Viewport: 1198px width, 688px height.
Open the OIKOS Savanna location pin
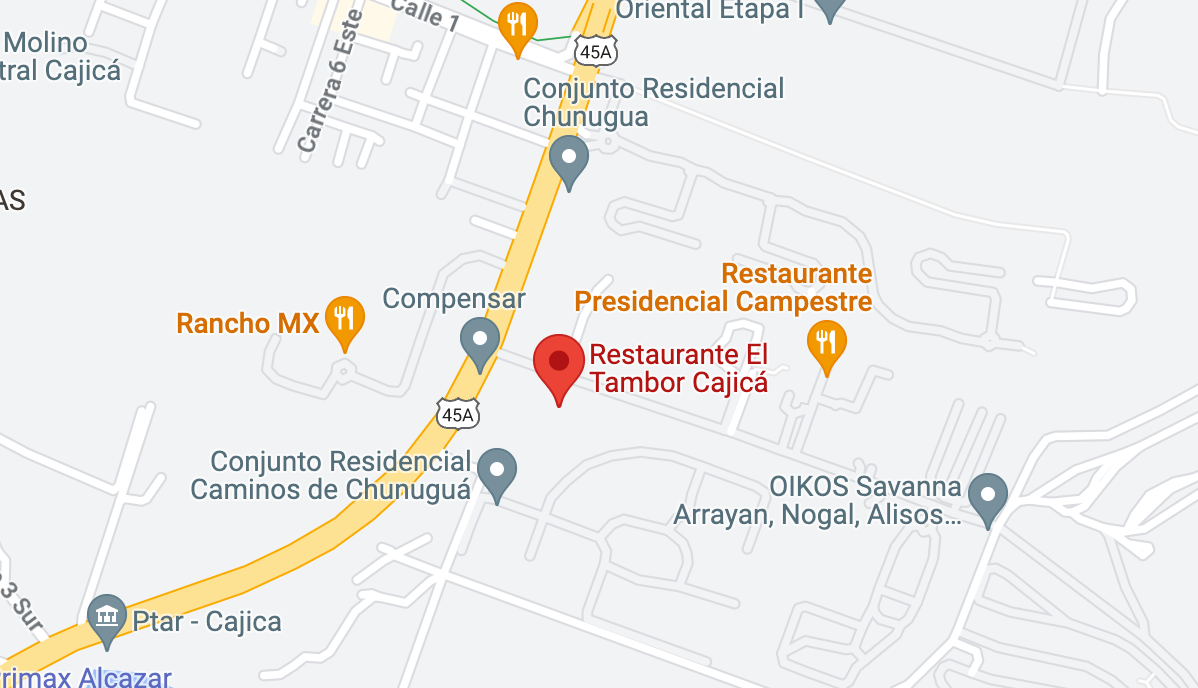[989, 496]
